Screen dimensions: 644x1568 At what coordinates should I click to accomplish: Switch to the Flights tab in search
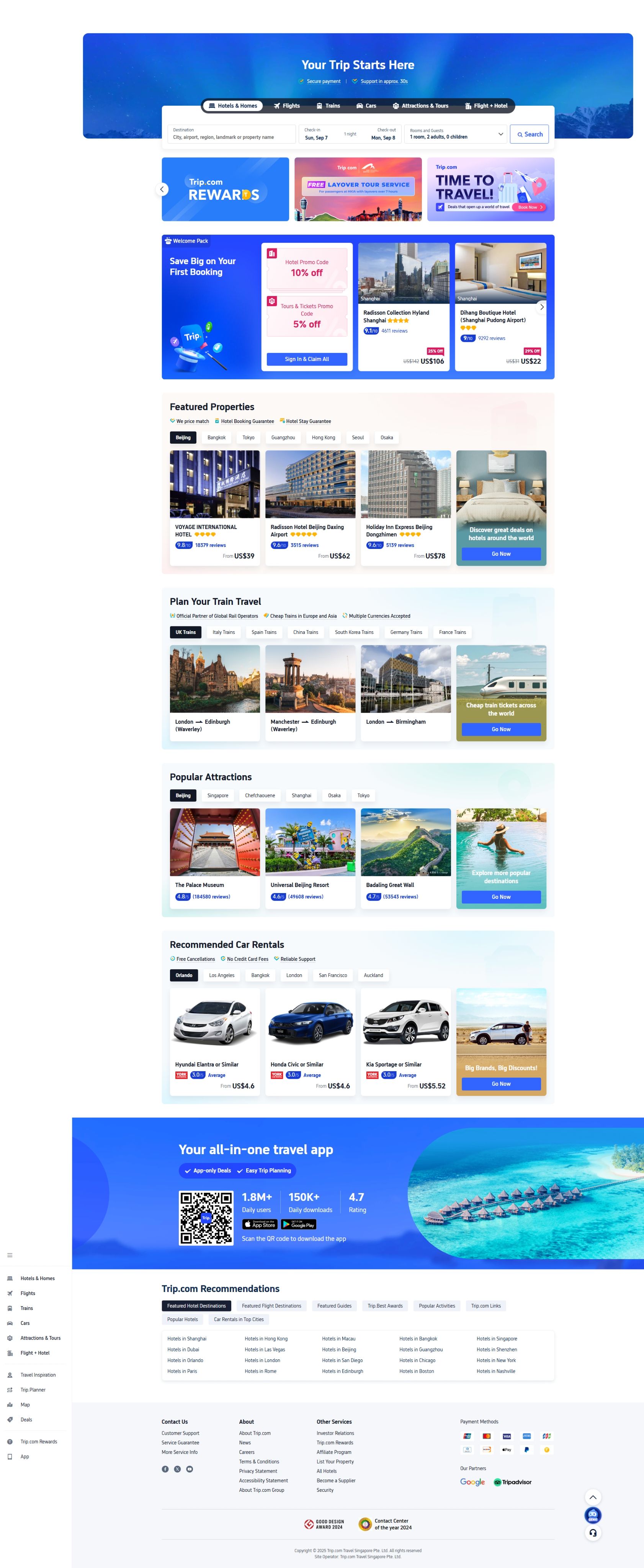[286, 106]
